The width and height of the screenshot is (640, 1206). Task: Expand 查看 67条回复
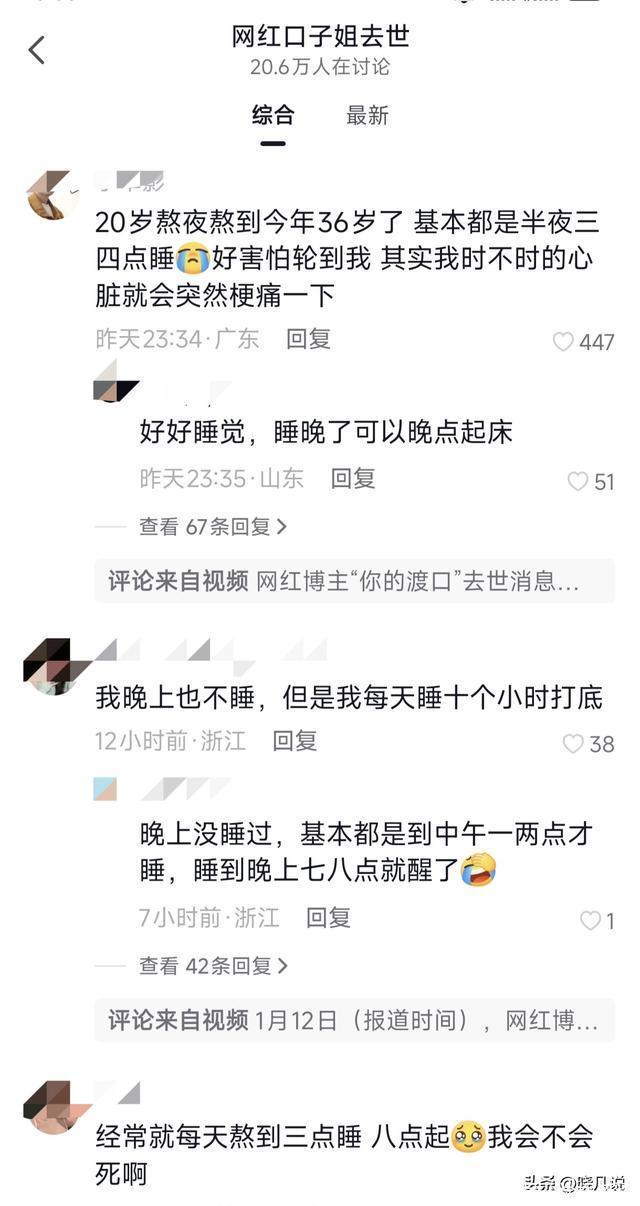213,526
